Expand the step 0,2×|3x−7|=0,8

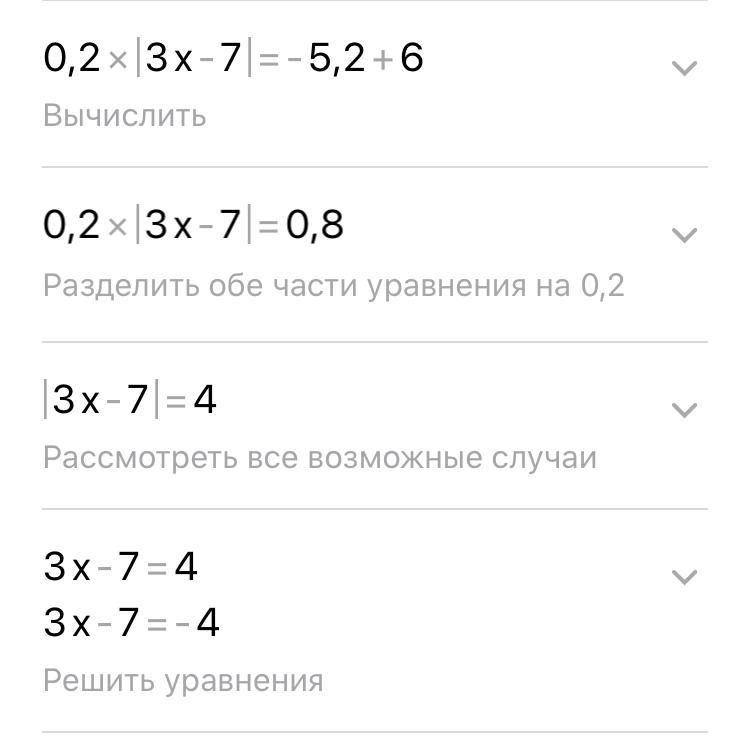[684, 235]
